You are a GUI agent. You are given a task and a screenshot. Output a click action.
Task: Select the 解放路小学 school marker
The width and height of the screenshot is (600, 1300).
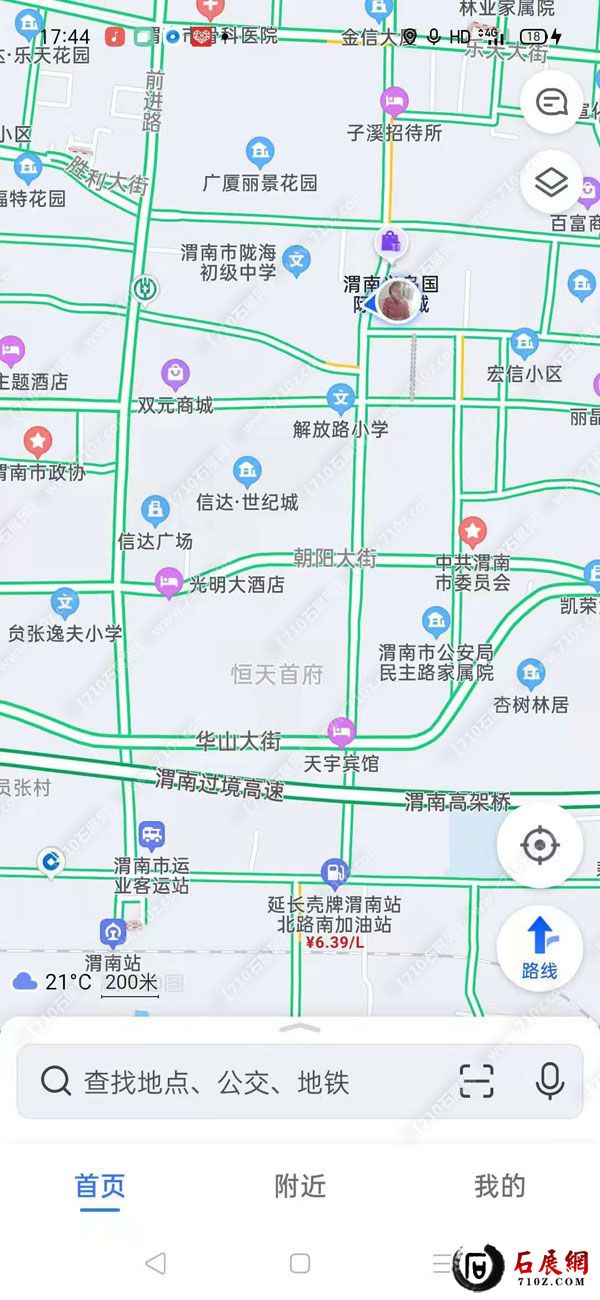click(x=341, y=400)
